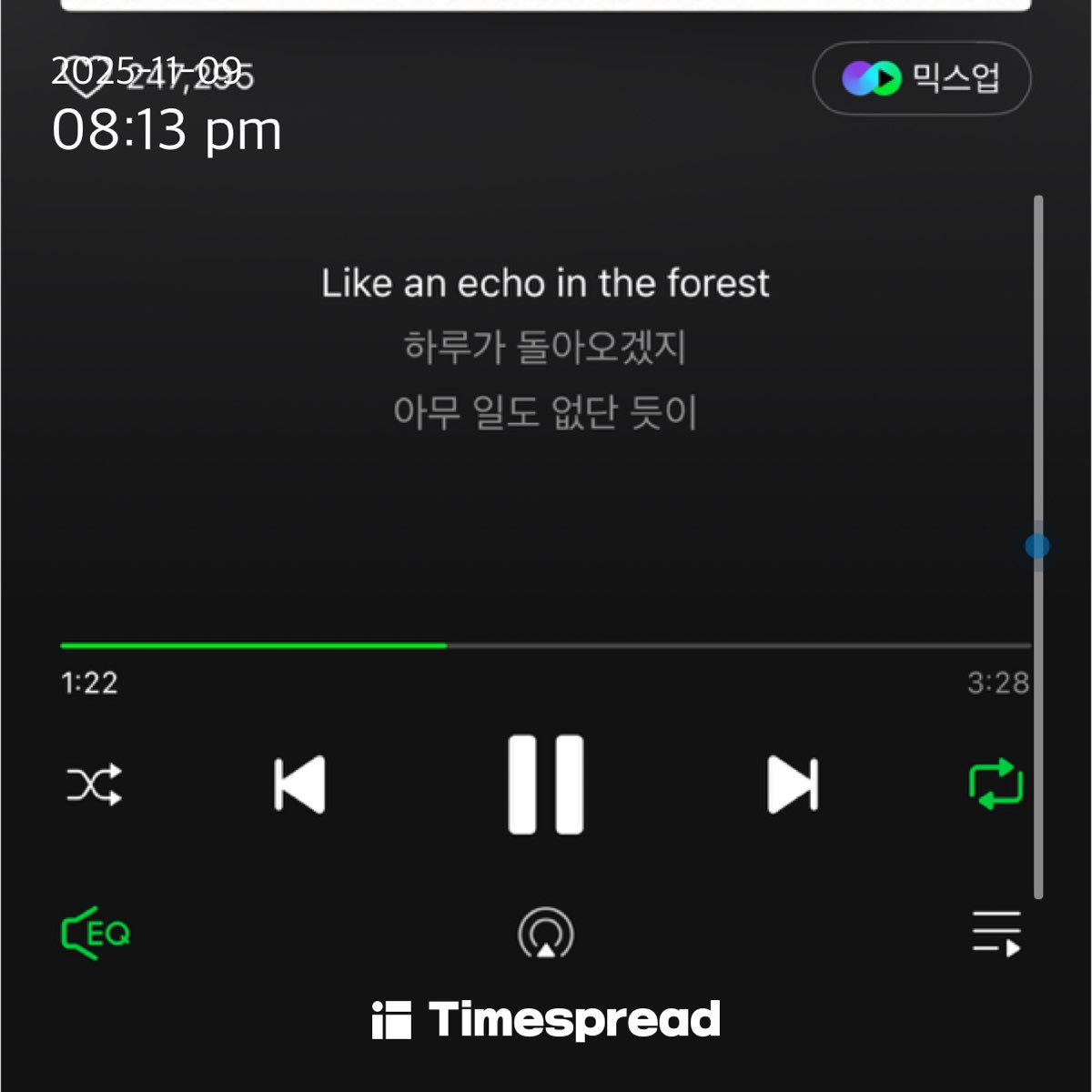The height and width of the screenshot is (1092, 1092).
Task: Skip to the next track
Action: tap(793, 784)
